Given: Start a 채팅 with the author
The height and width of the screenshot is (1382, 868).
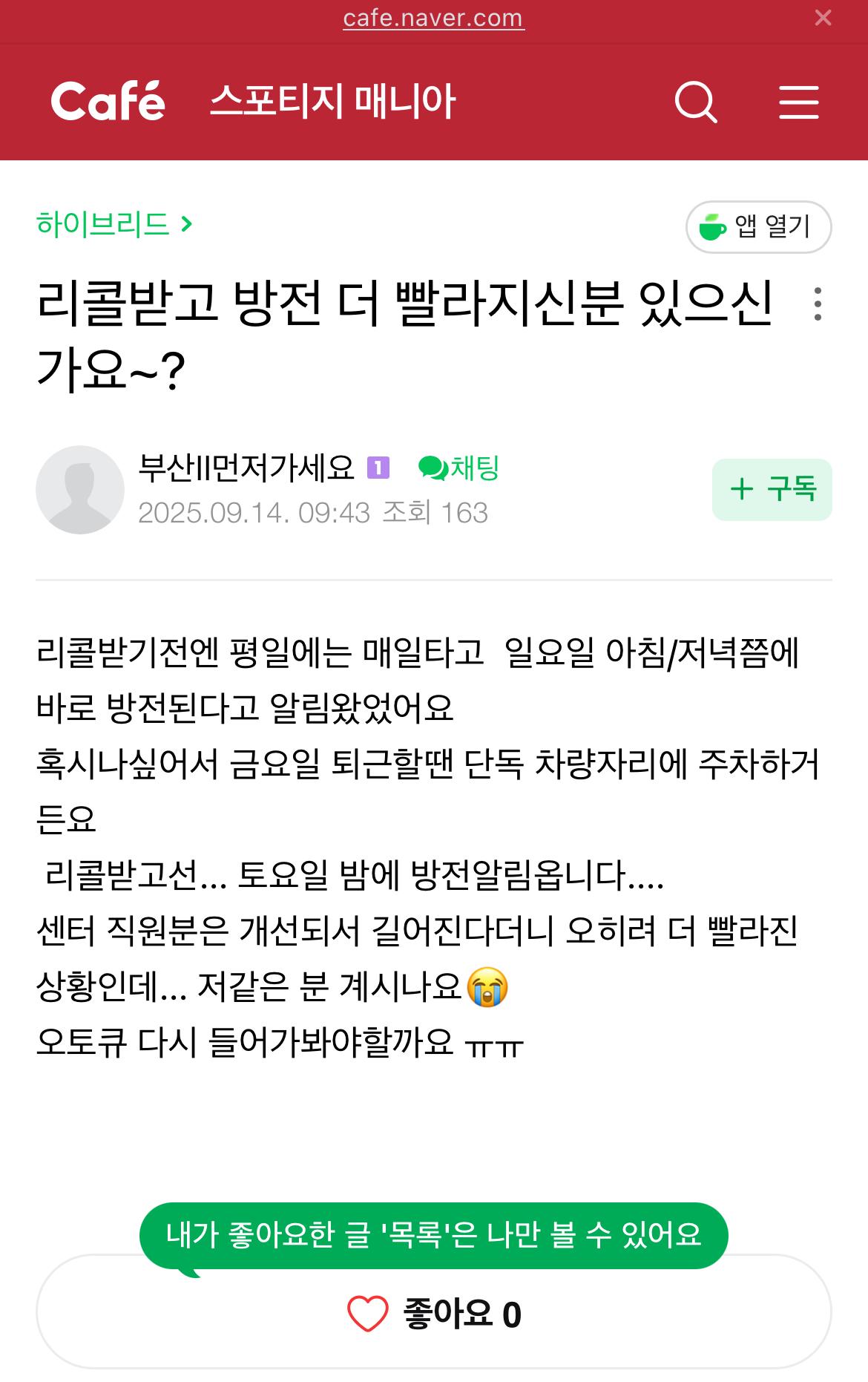Looking at the screenshot, I should [x=459, y=468].
